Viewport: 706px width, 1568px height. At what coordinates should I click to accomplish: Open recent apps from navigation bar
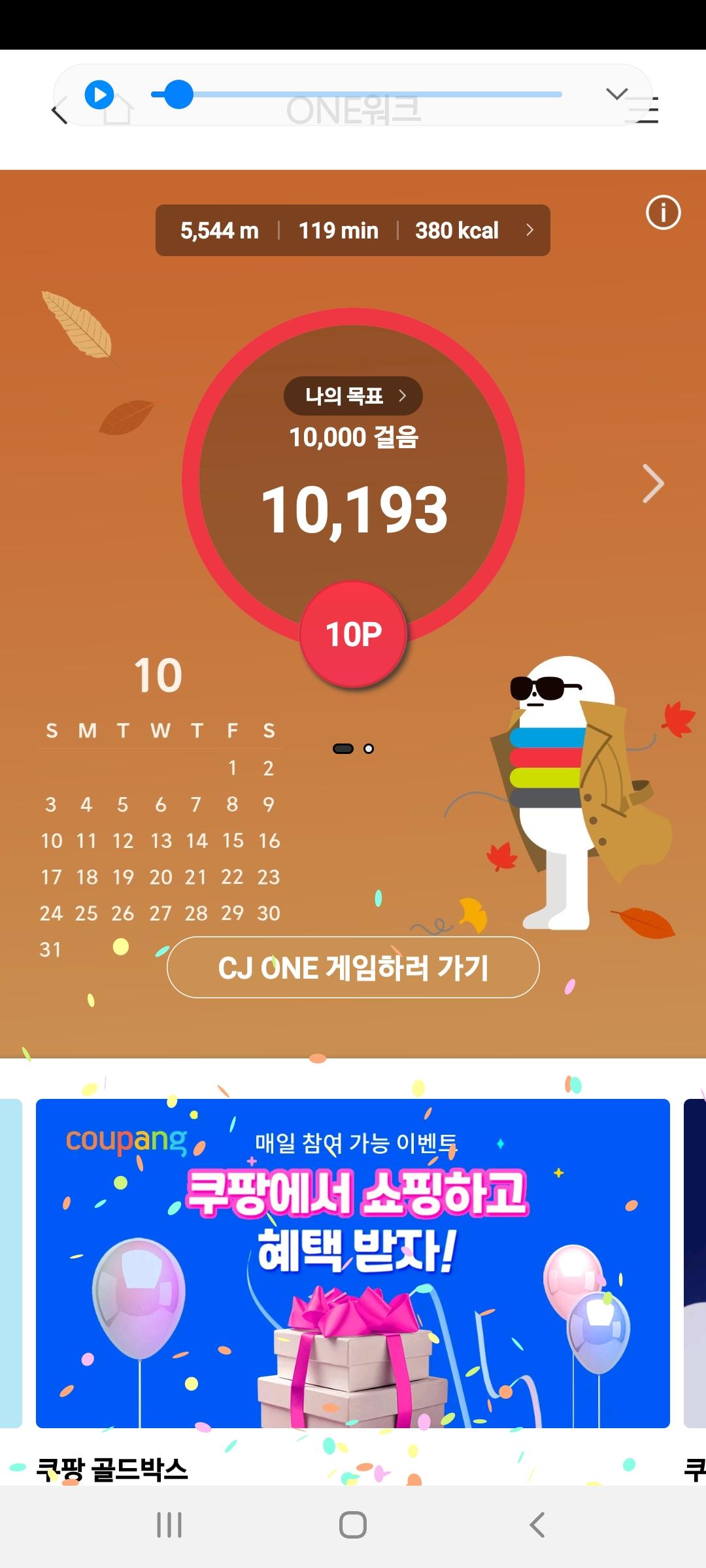169,1525
